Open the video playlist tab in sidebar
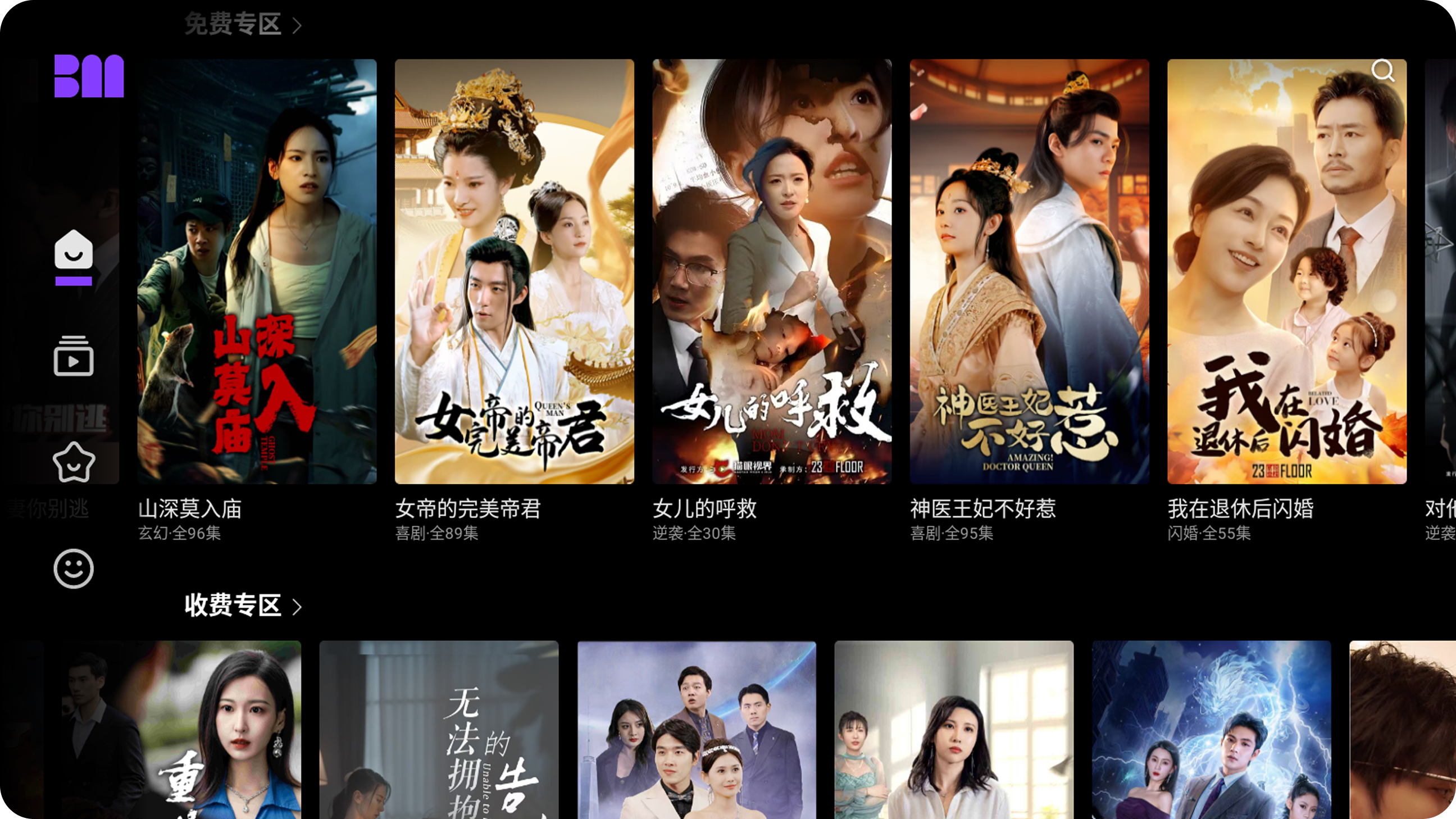The image size is (1456, 819). click(74, 356)
